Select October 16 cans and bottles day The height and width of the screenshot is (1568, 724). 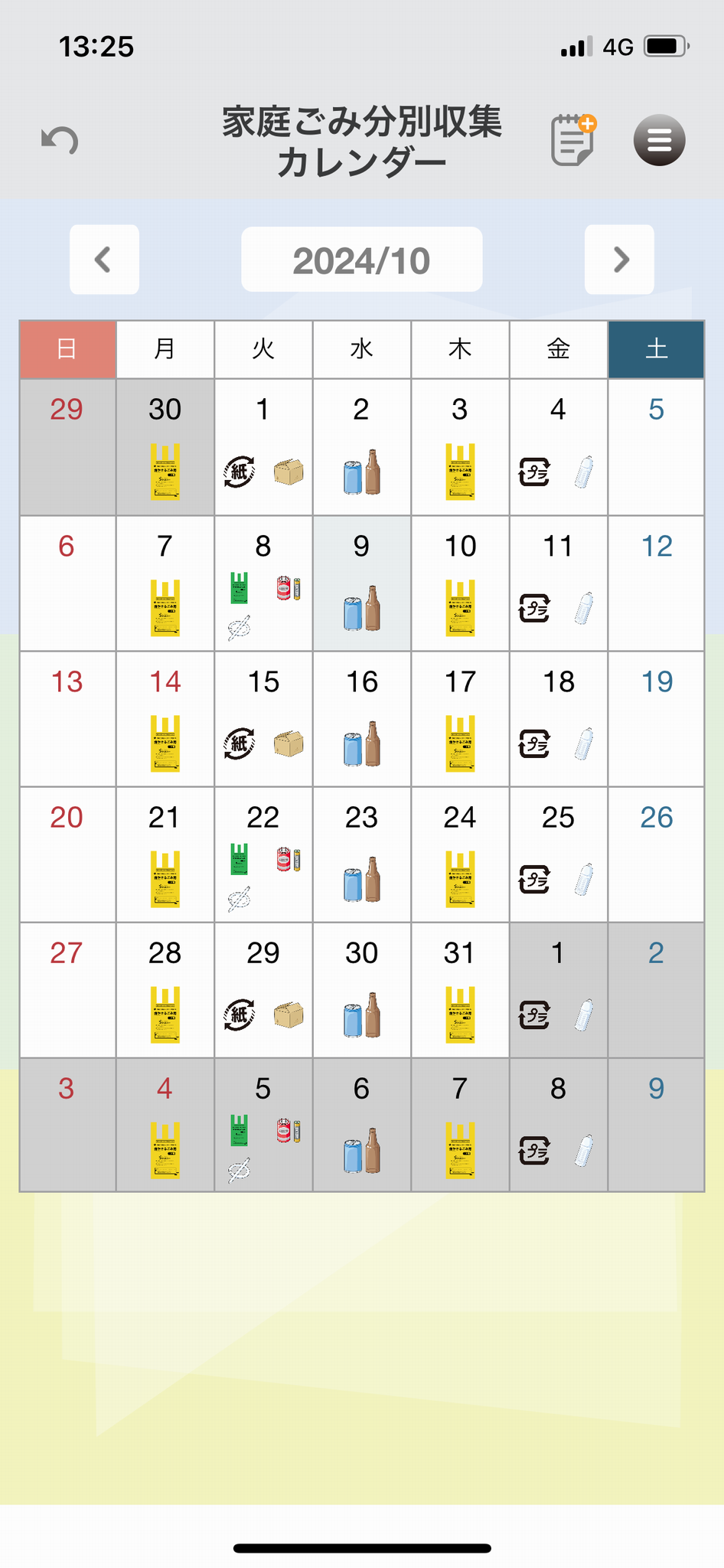(362, 719)
